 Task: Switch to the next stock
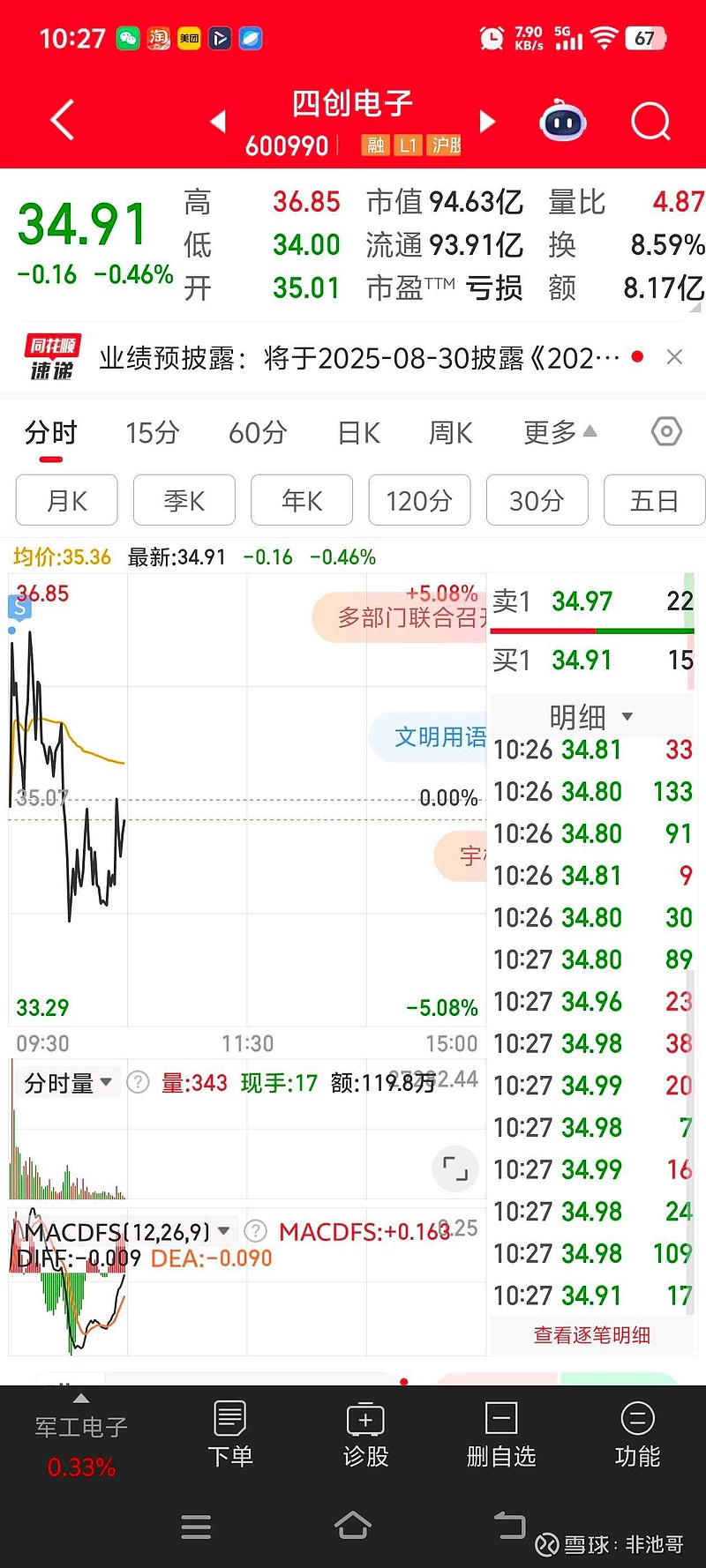point(487,121)
